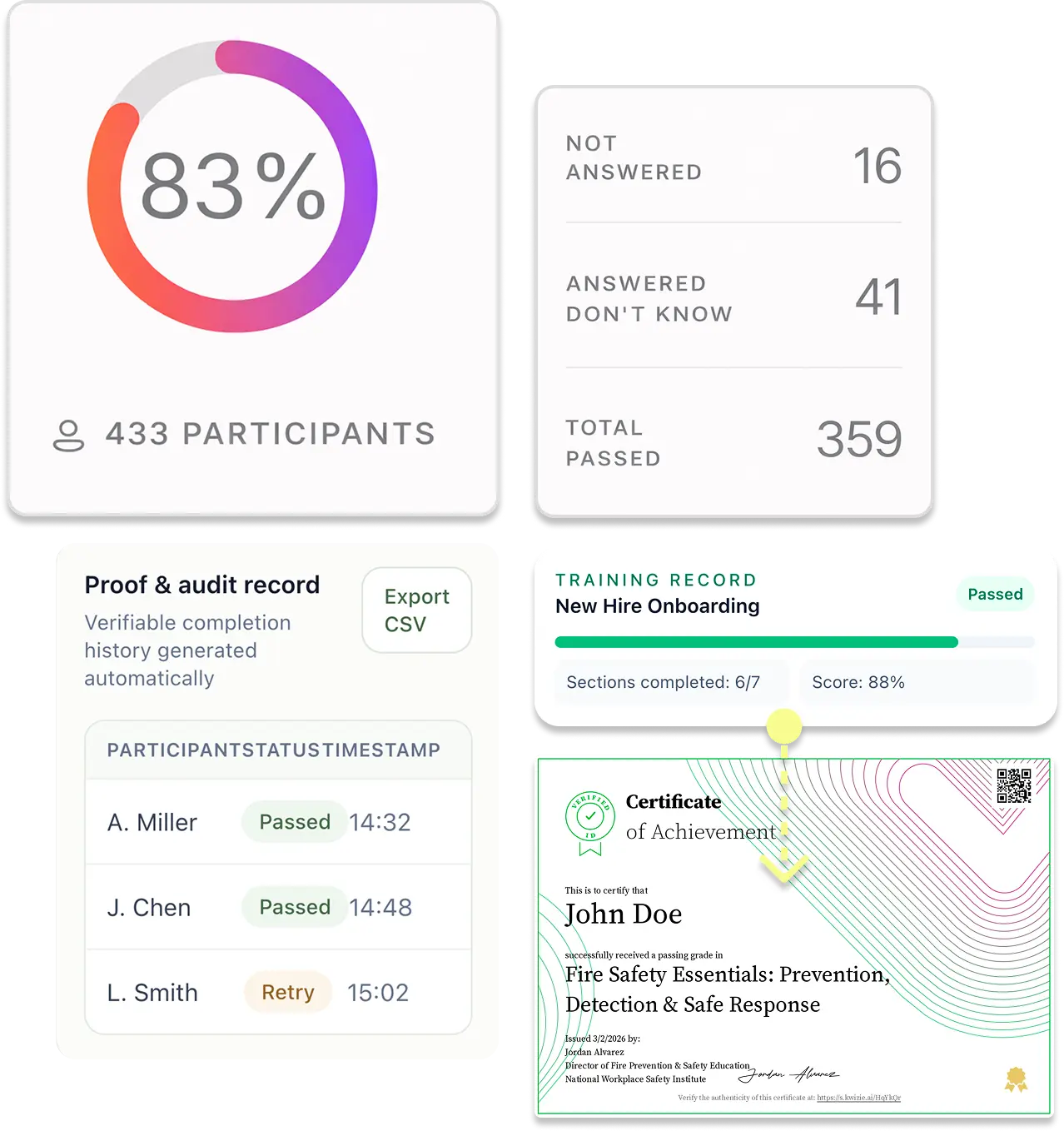Open the certificate verification link

tap(859, 1098)
